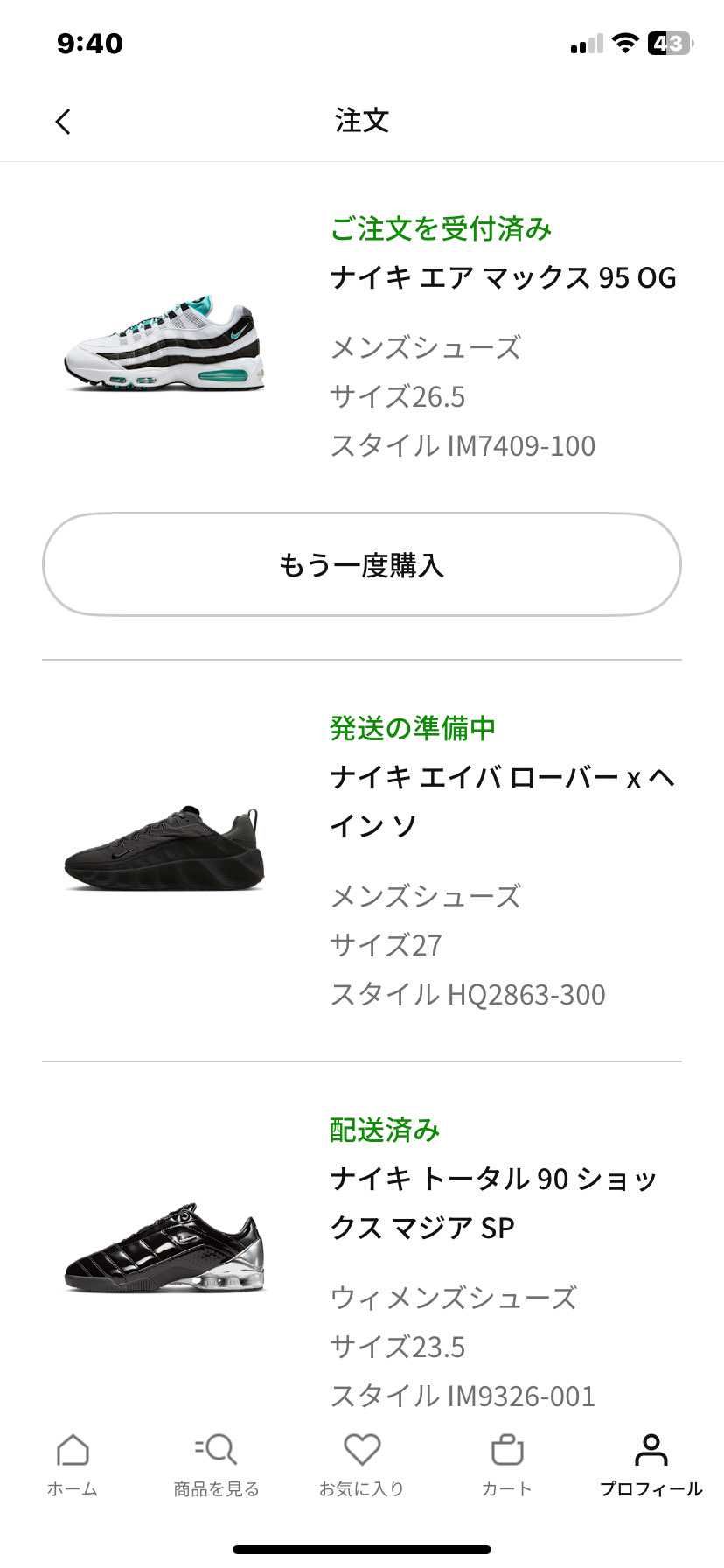
Task: Tap the back chevron on the 注文 screen
Action: (x=62, y=122)
